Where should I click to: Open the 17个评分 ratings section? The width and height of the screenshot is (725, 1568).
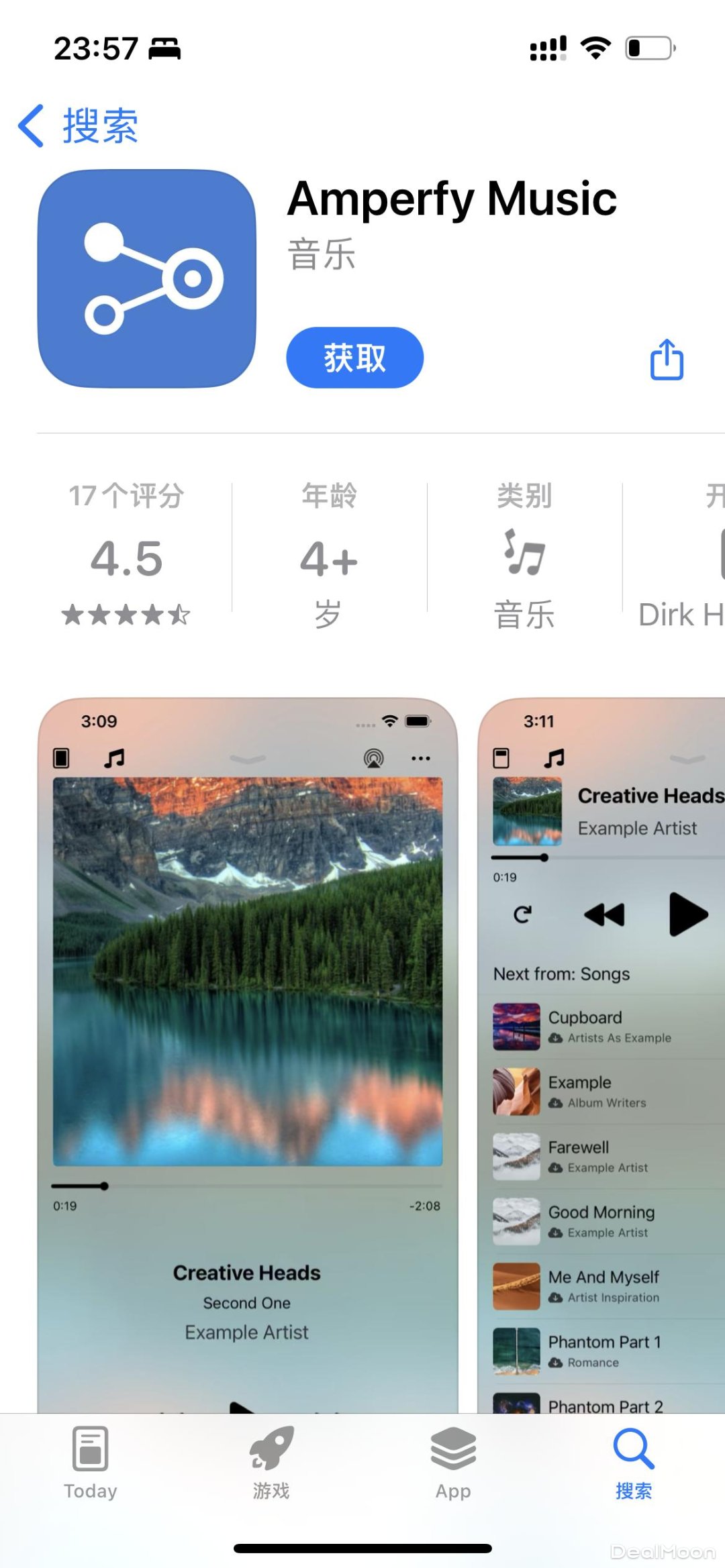[x=126, y=554]
